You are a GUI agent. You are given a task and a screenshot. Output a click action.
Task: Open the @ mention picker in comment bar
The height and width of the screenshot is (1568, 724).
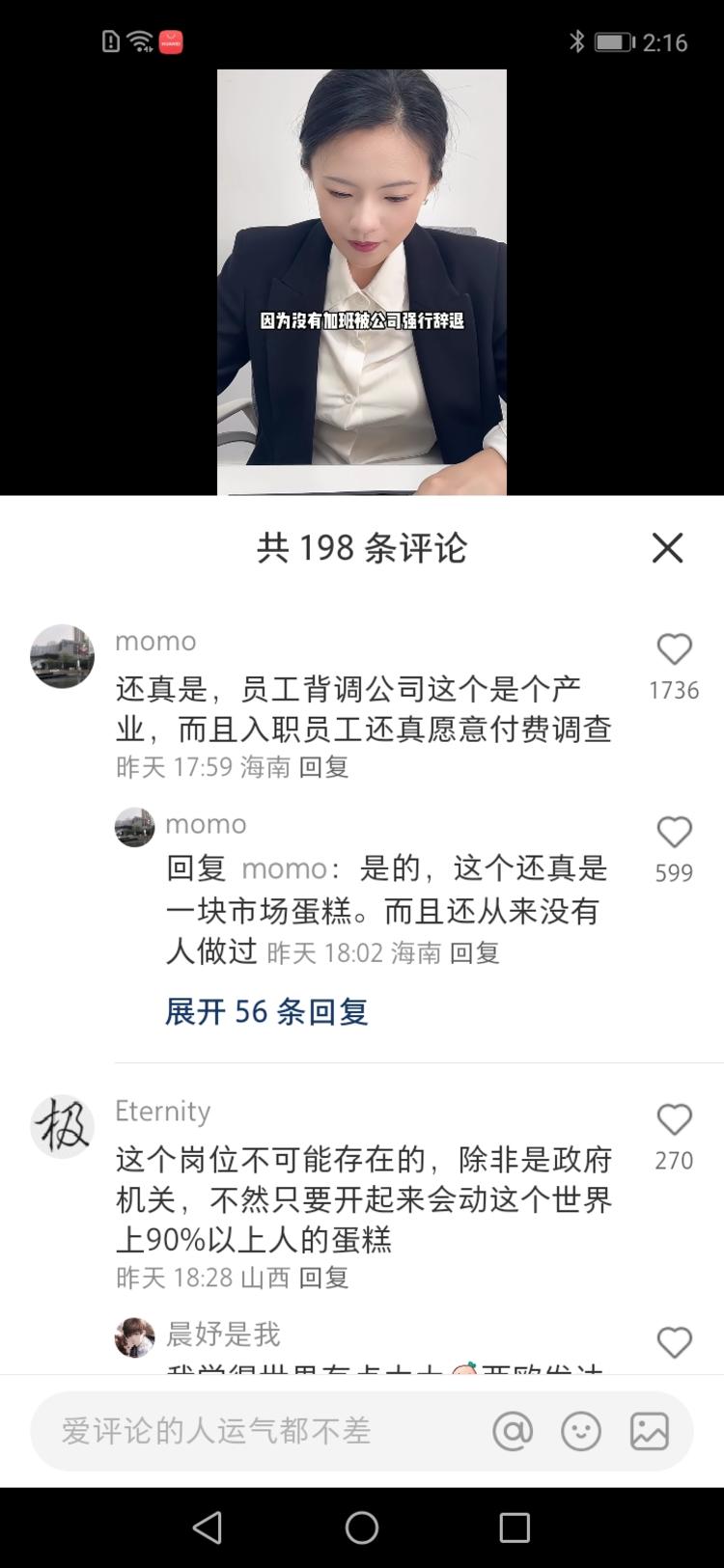[x=513, y=1432]
